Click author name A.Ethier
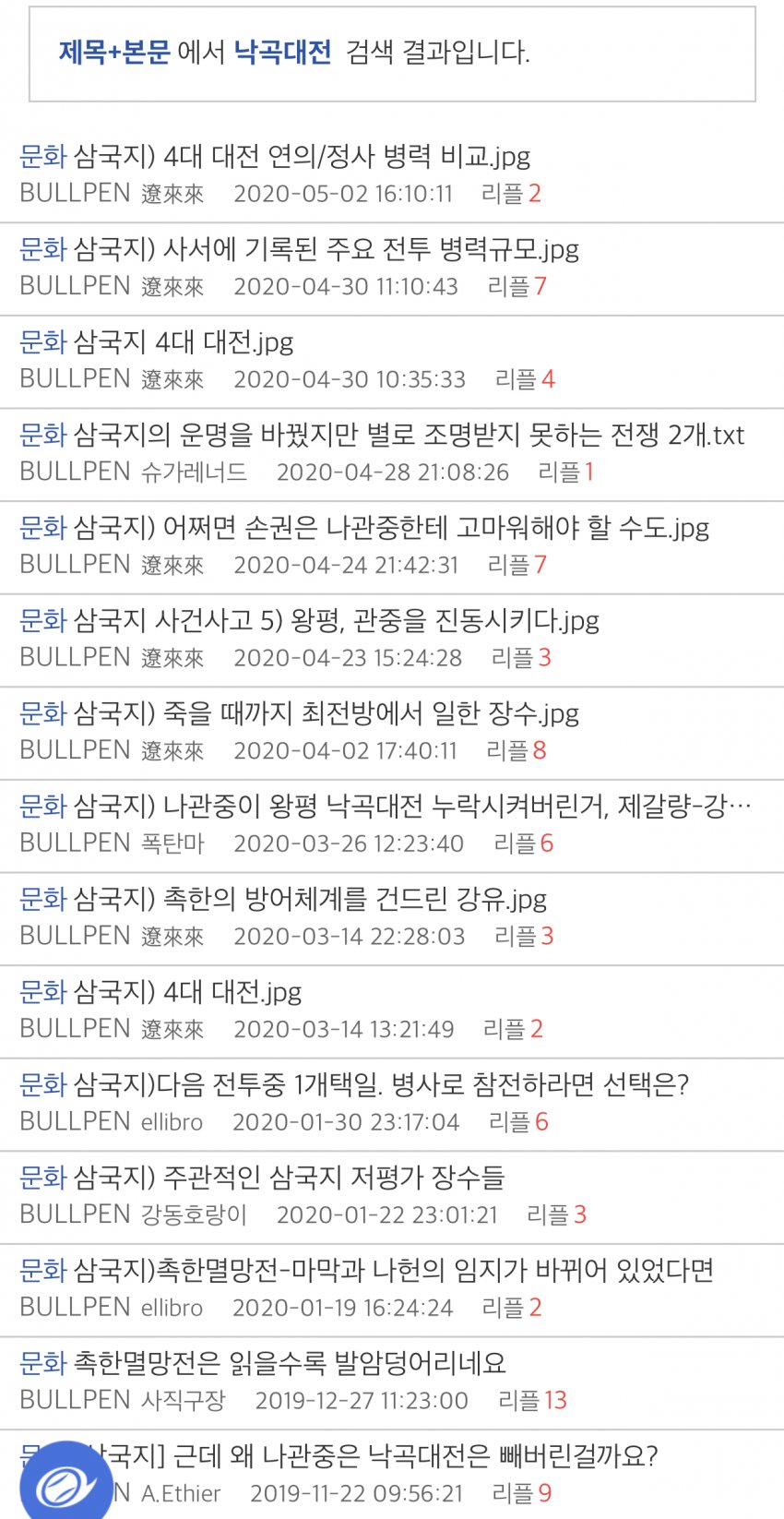784x1519 pixels. [x=182, y=1492]
